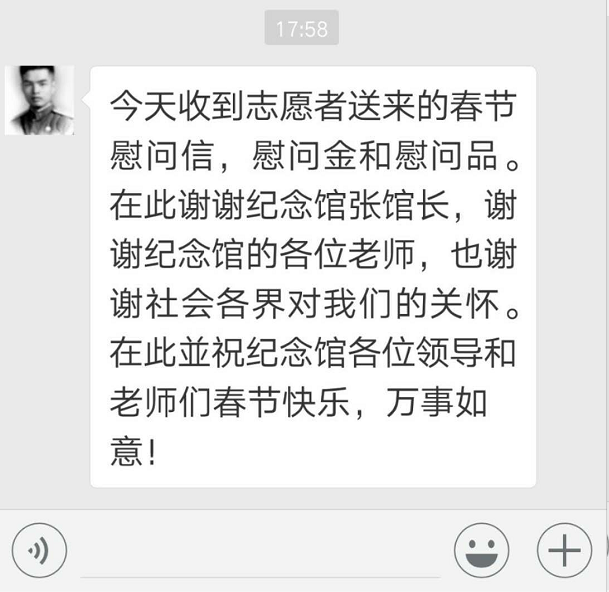Open the plus attachment menu
Screen dimensions: 609x592
(565, 550)
